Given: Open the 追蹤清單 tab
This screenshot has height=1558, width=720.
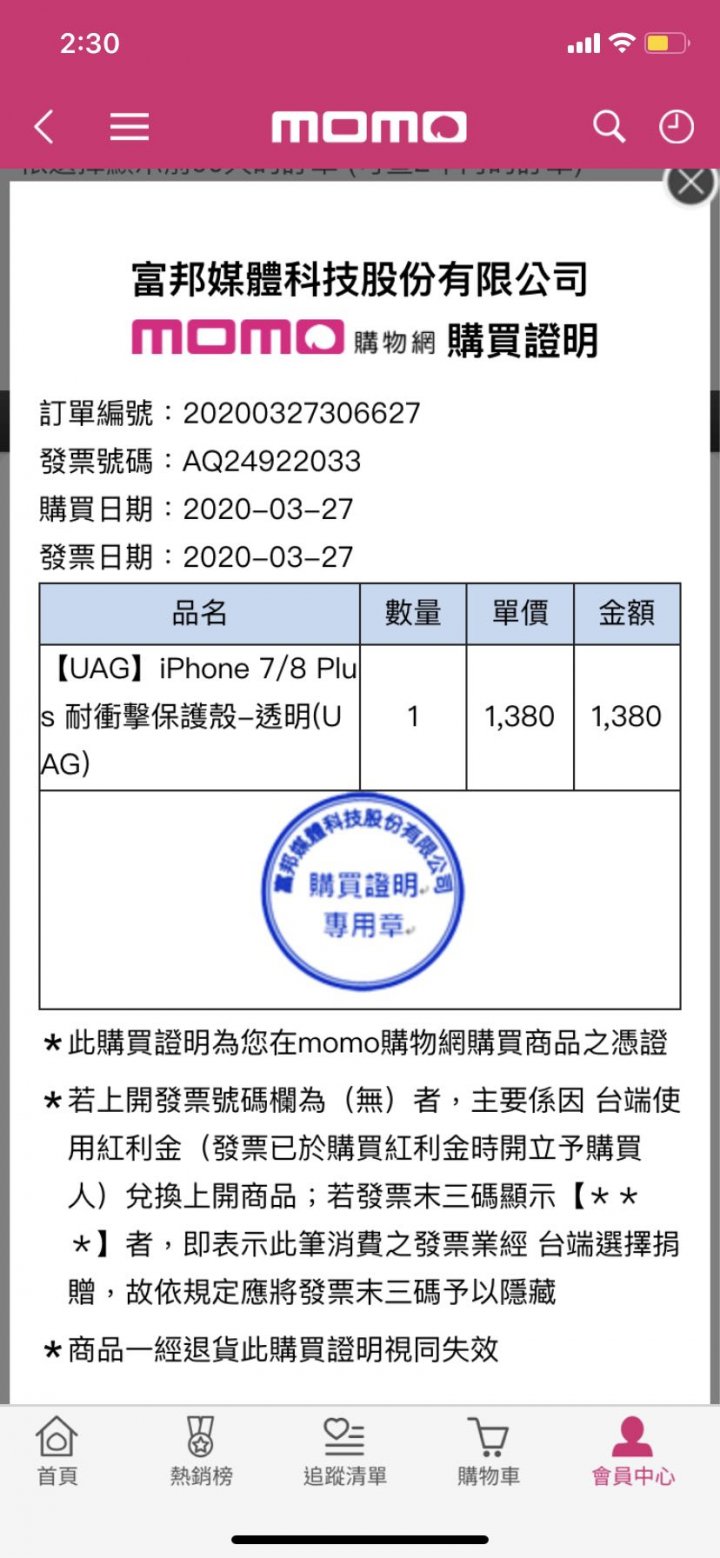Looking at the screenshot, I should coord(345,1452).
